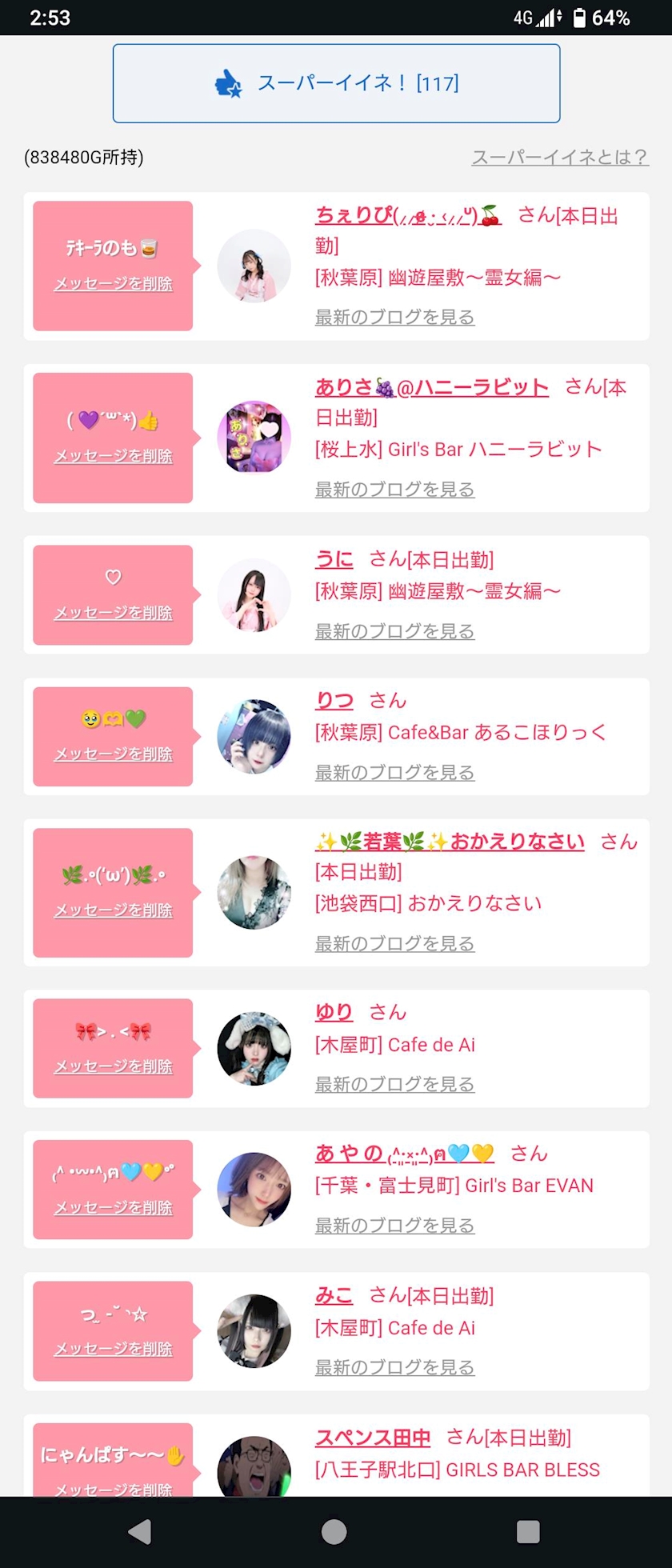Screen dimensions: 672x1568
Task: Delete the heart message sent to うに
Action: point(113,613)
